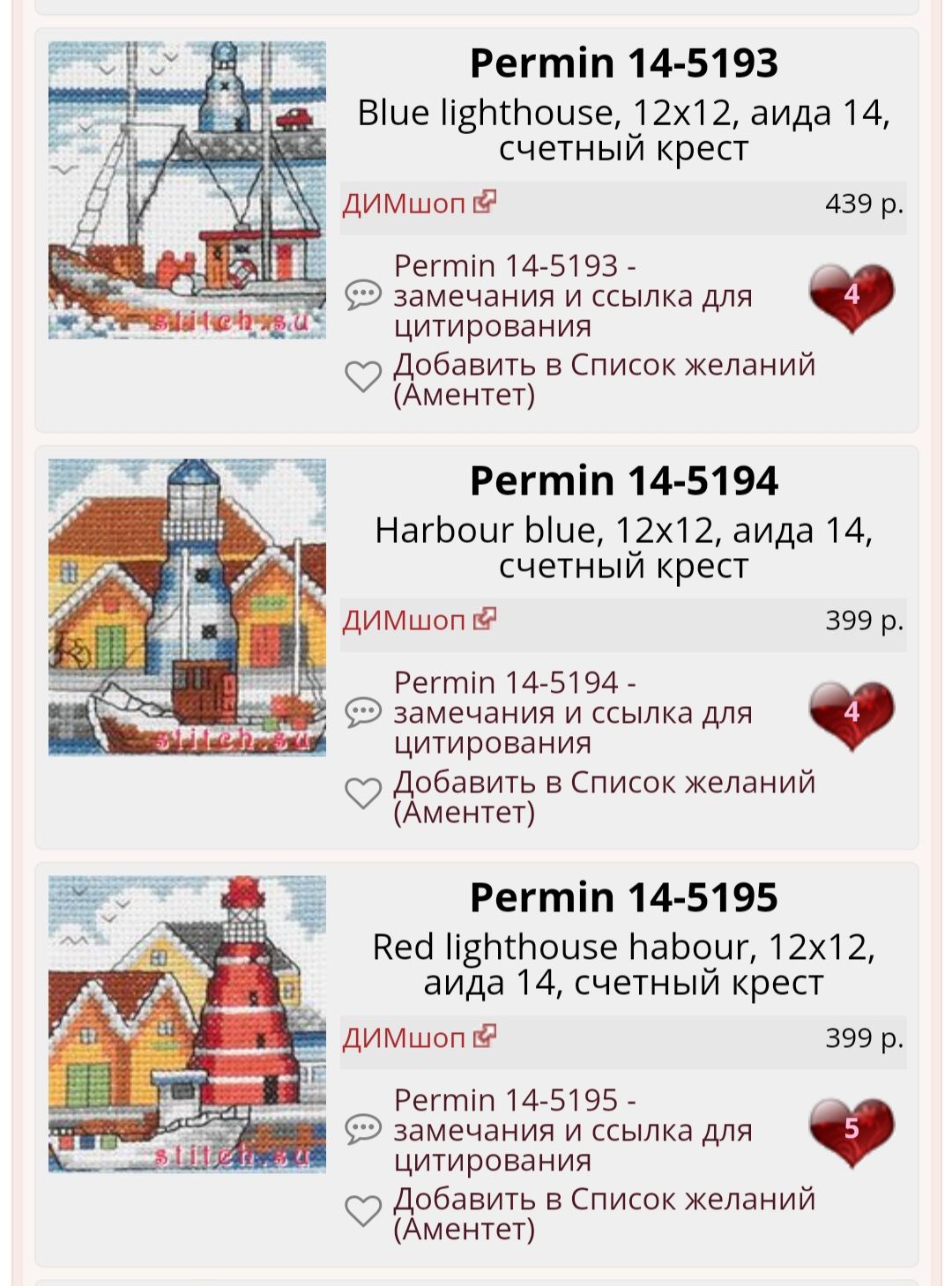Like Permin 14-5194 with the red heart
The width and height of the screenshot is (952, 1286).
click(x=851, y=713)
